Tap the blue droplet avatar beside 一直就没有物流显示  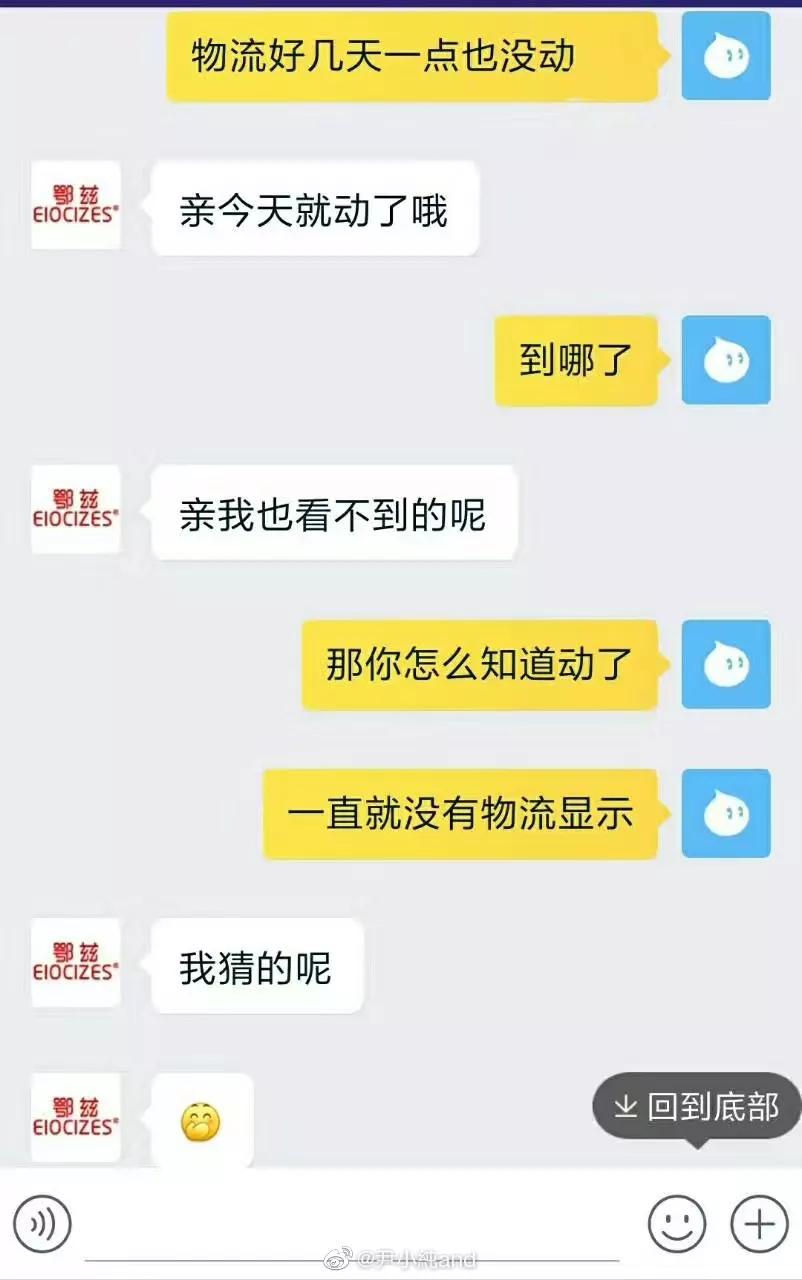[x=726, y=814]
